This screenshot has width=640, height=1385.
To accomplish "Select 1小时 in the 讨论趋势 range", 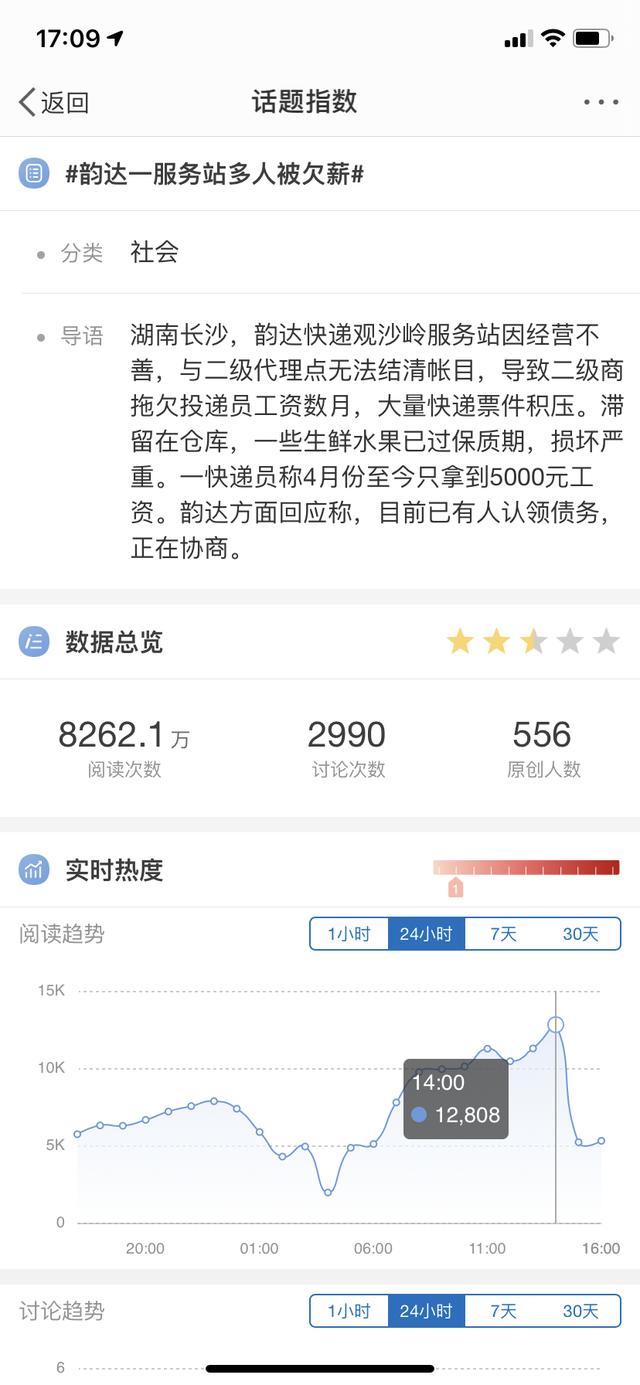I will 349,1311.
